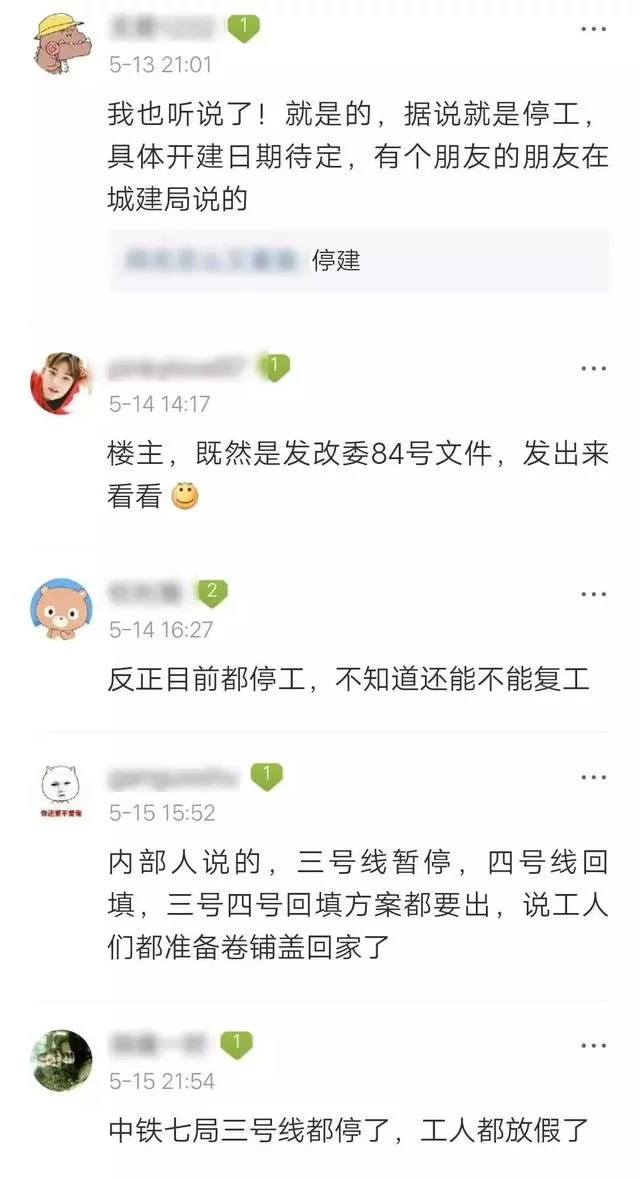640x1179 pixels.
Task: Show more options for the 5-15 15:52 comment
Action: [593, 777]
